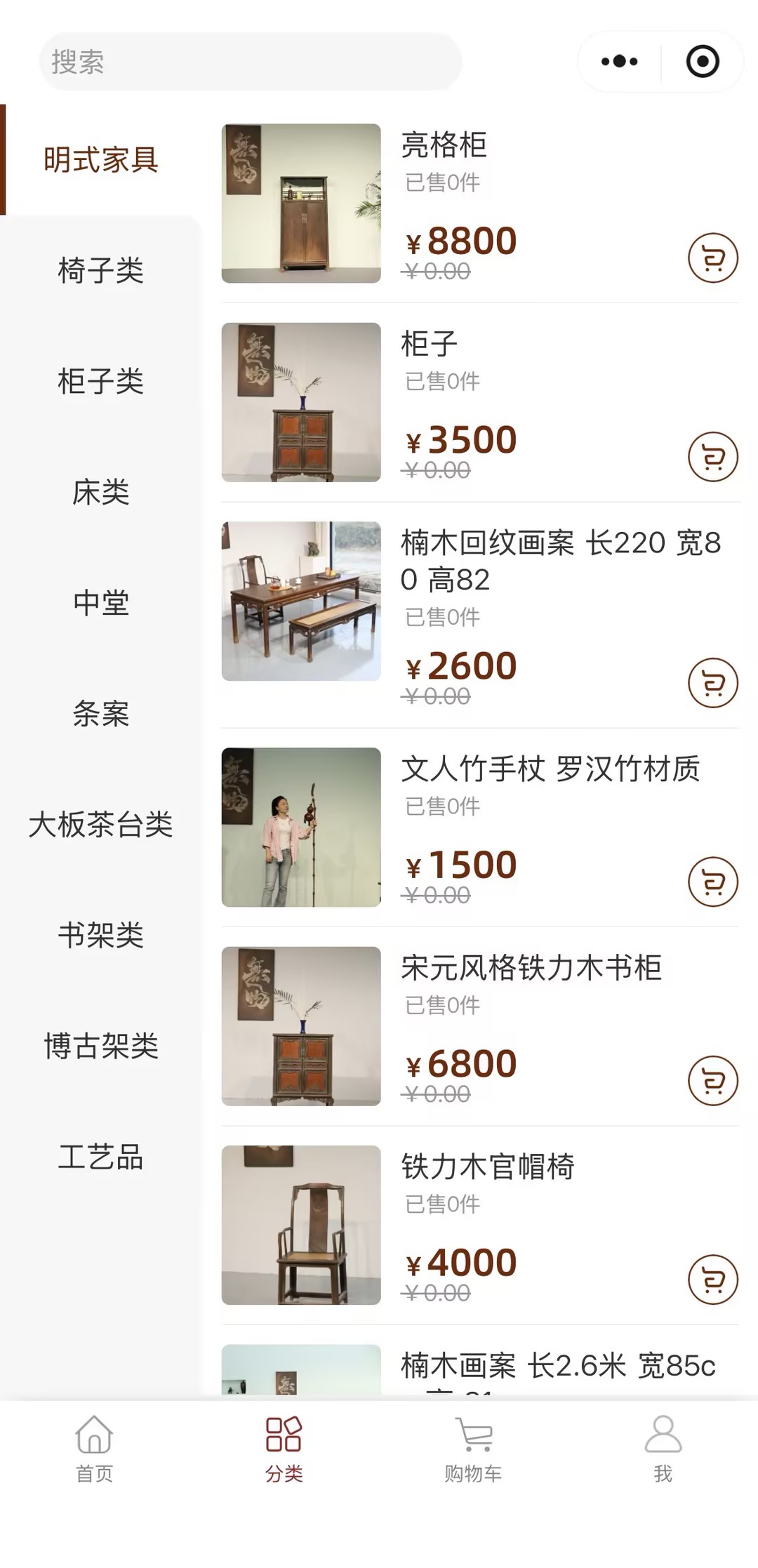Select the 大板茶台类 category
758x1568 pixels.
point(100,825)
